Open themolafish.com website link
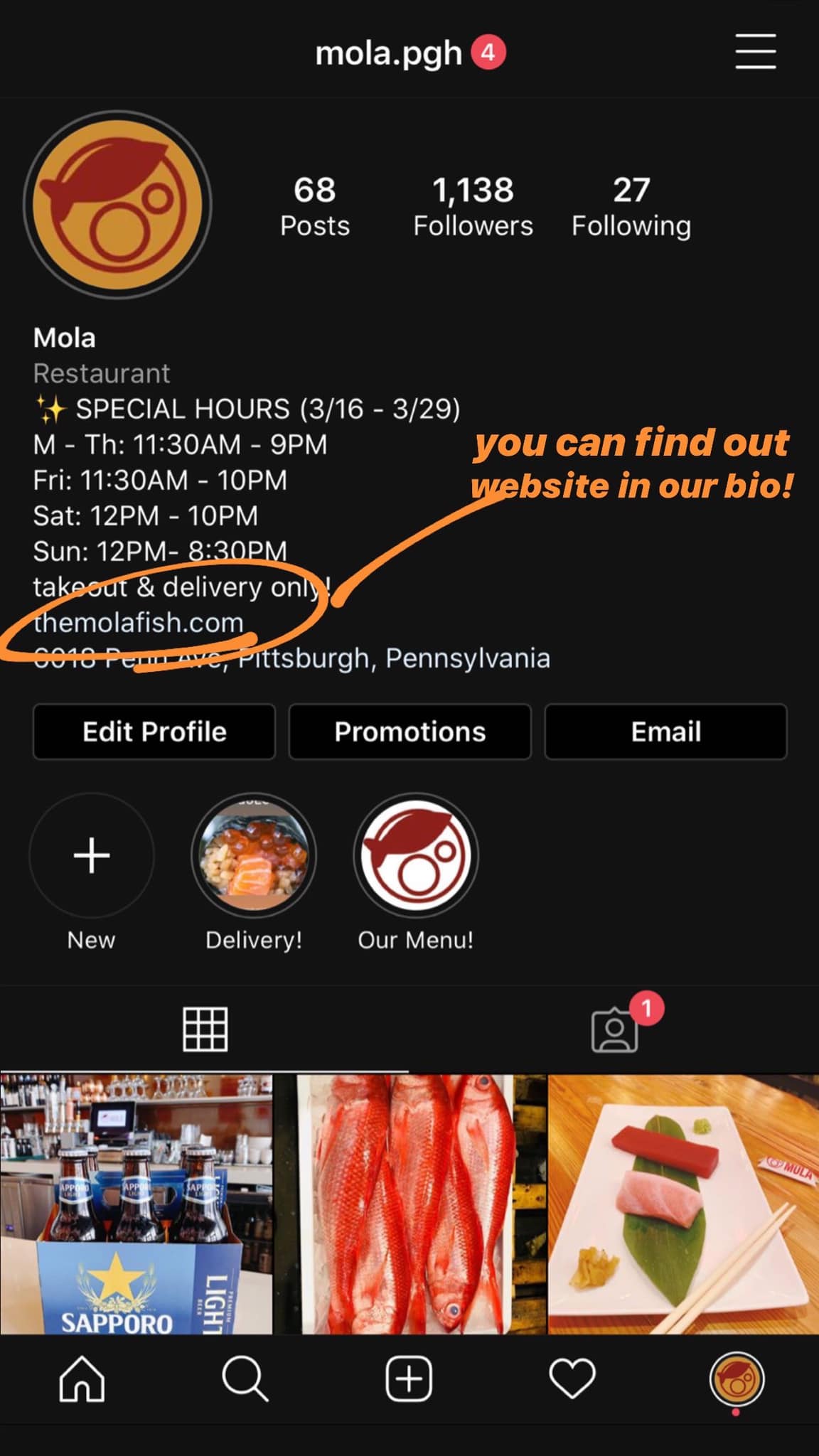Viewport: 819px width, 1456px height. click(x=139, y=623)
